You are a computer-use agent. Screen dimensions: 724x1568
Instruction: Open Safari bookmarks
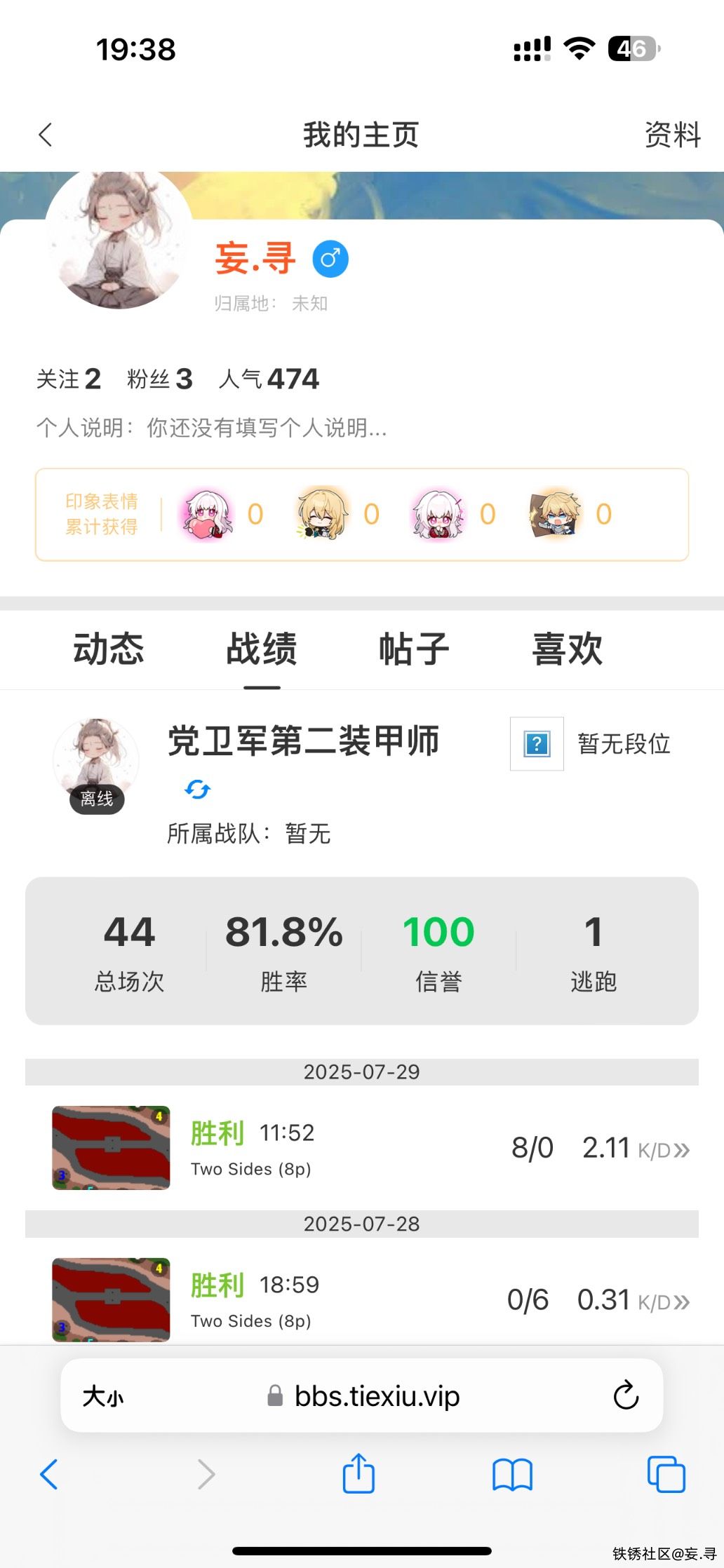click(512, 1474)
